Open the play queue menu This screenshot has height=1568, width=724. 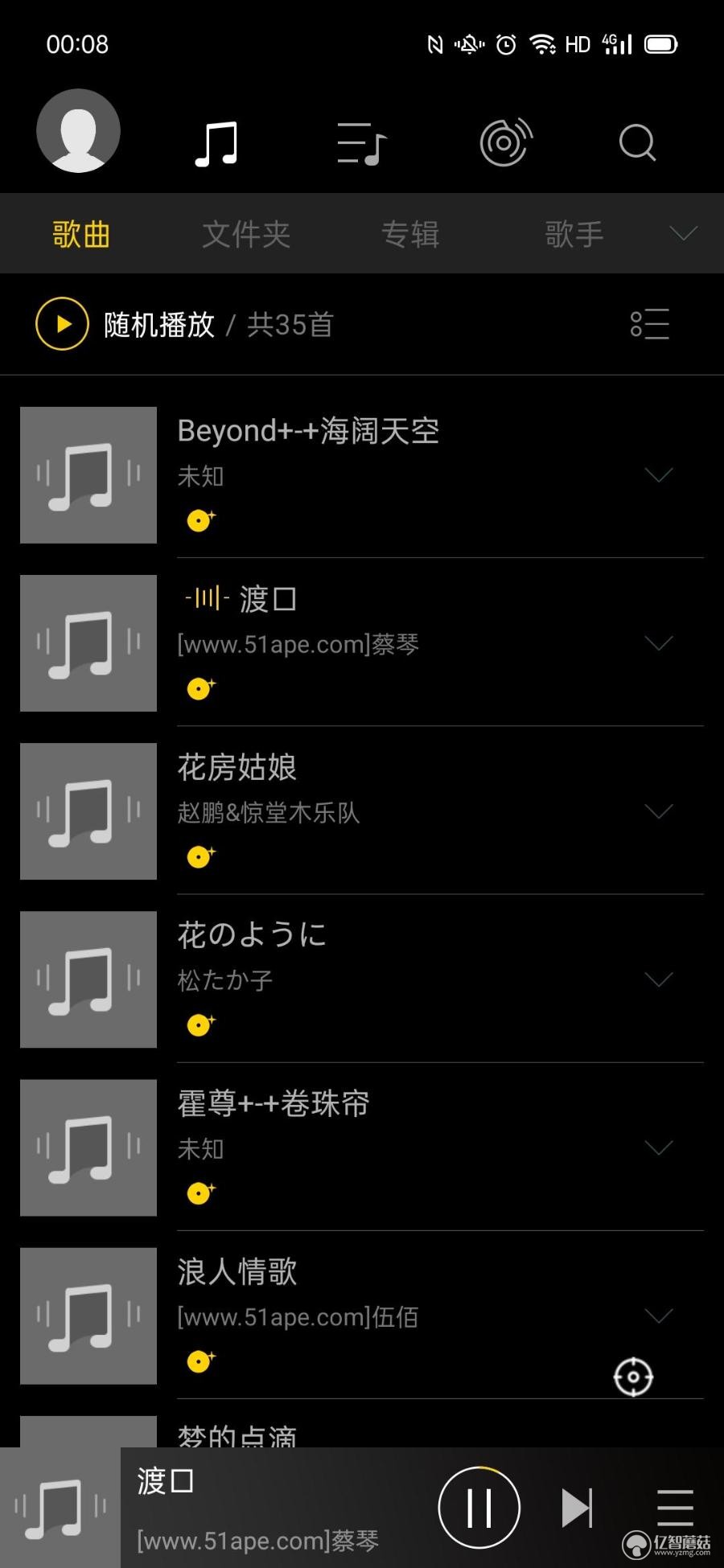675,1507
